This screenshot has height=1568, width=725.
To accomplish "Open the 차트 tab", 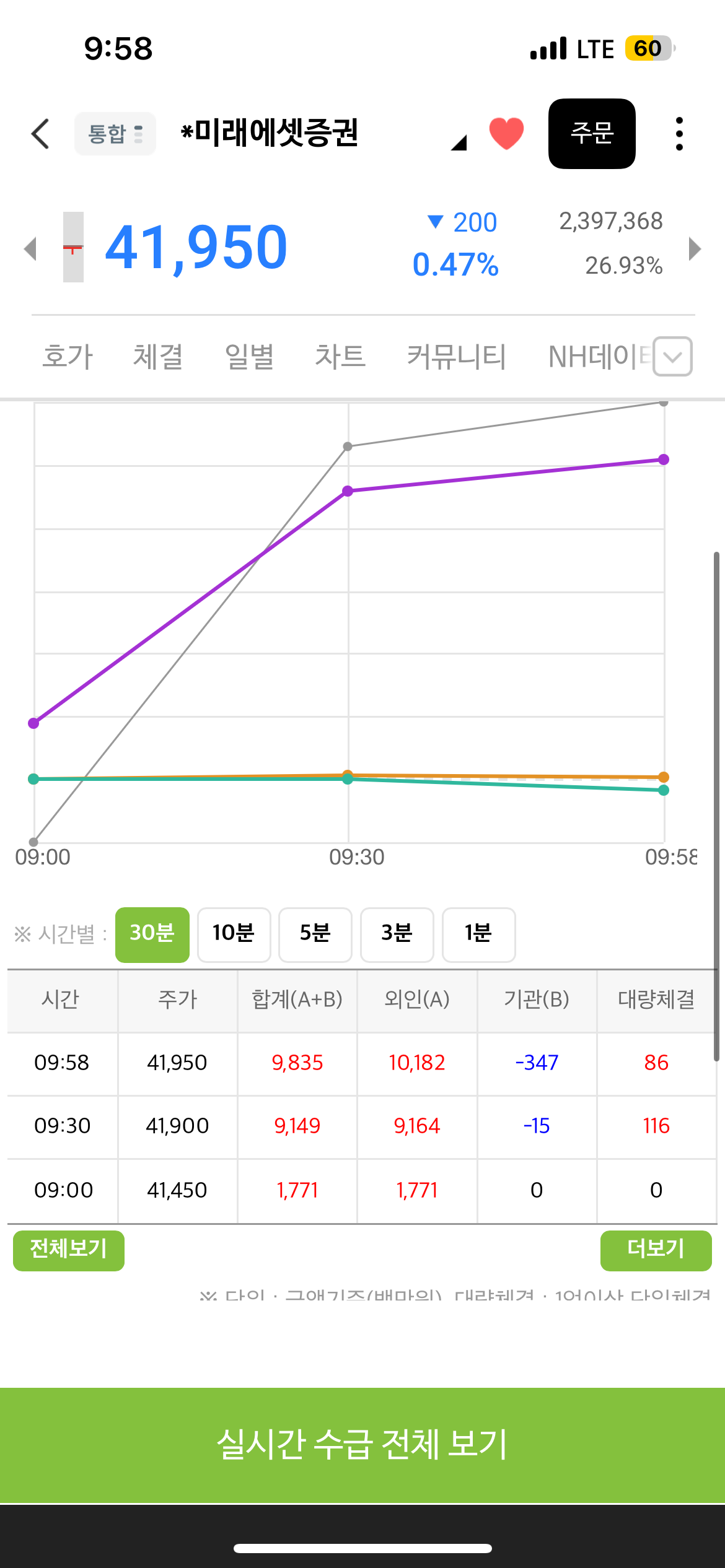I will point(340,357).
